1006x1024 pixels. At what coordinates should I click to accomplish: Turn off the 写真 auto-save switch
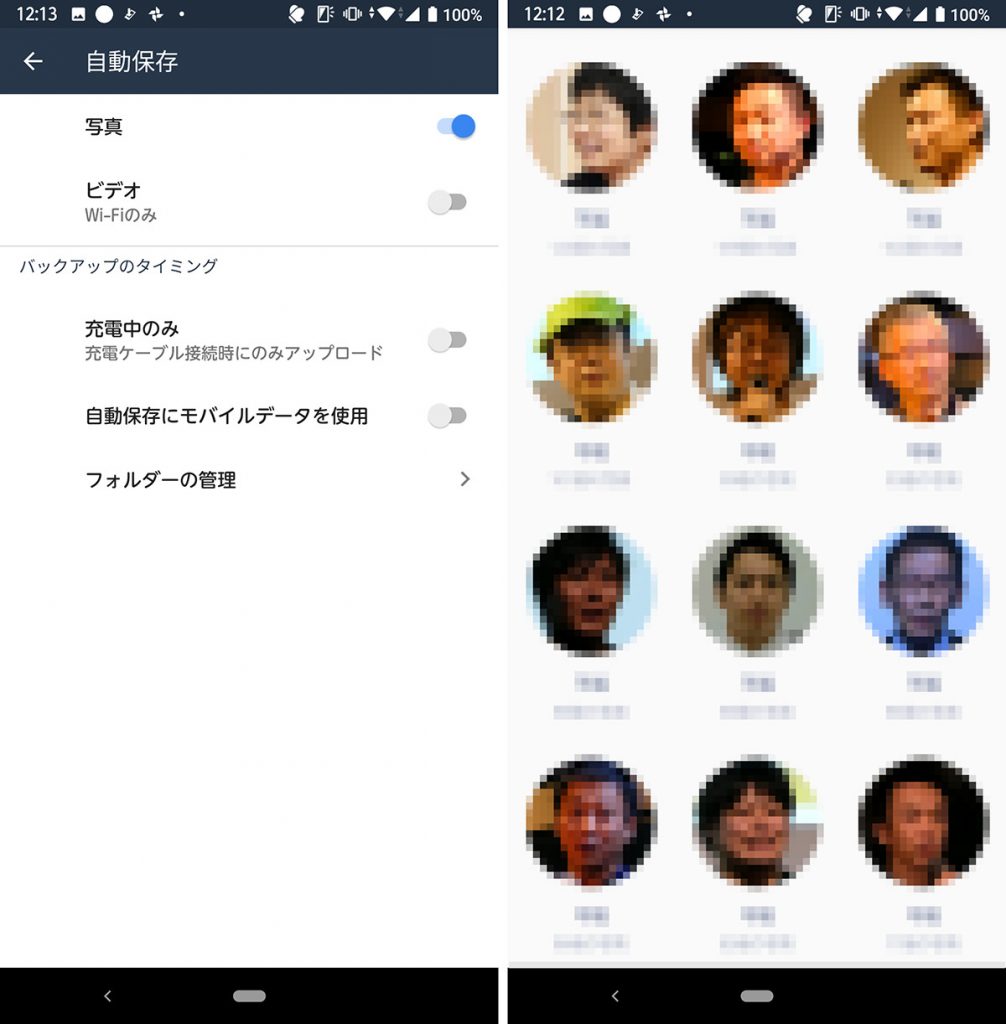click(455, 127)
